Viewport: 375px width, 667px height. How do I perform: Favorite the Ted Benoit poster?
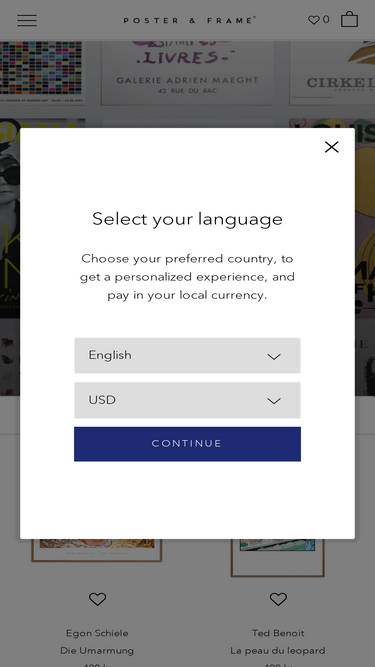point(278,599)
